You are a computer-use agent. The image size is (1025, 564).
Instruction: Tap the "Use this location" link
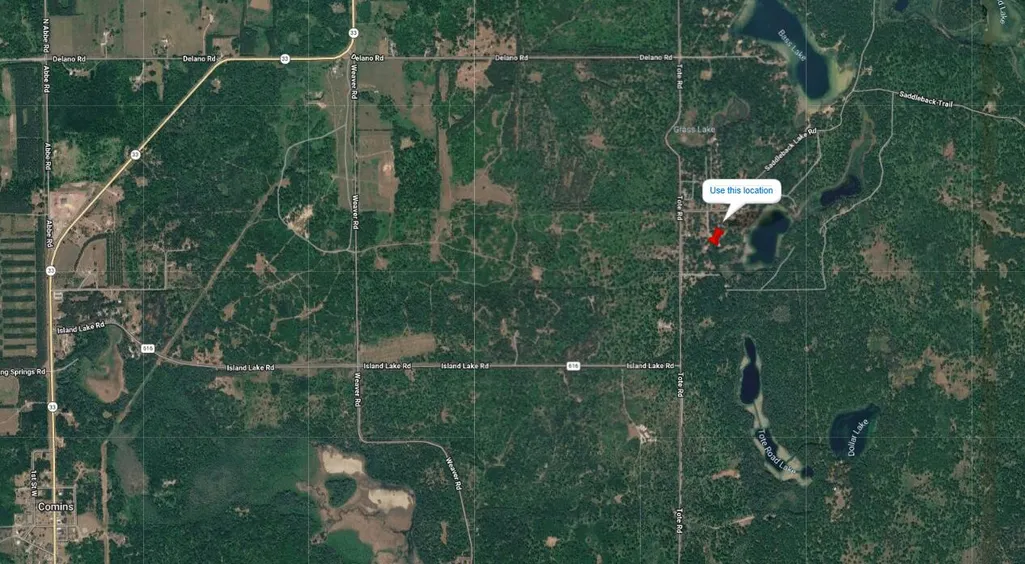click(x=741, y=190)
